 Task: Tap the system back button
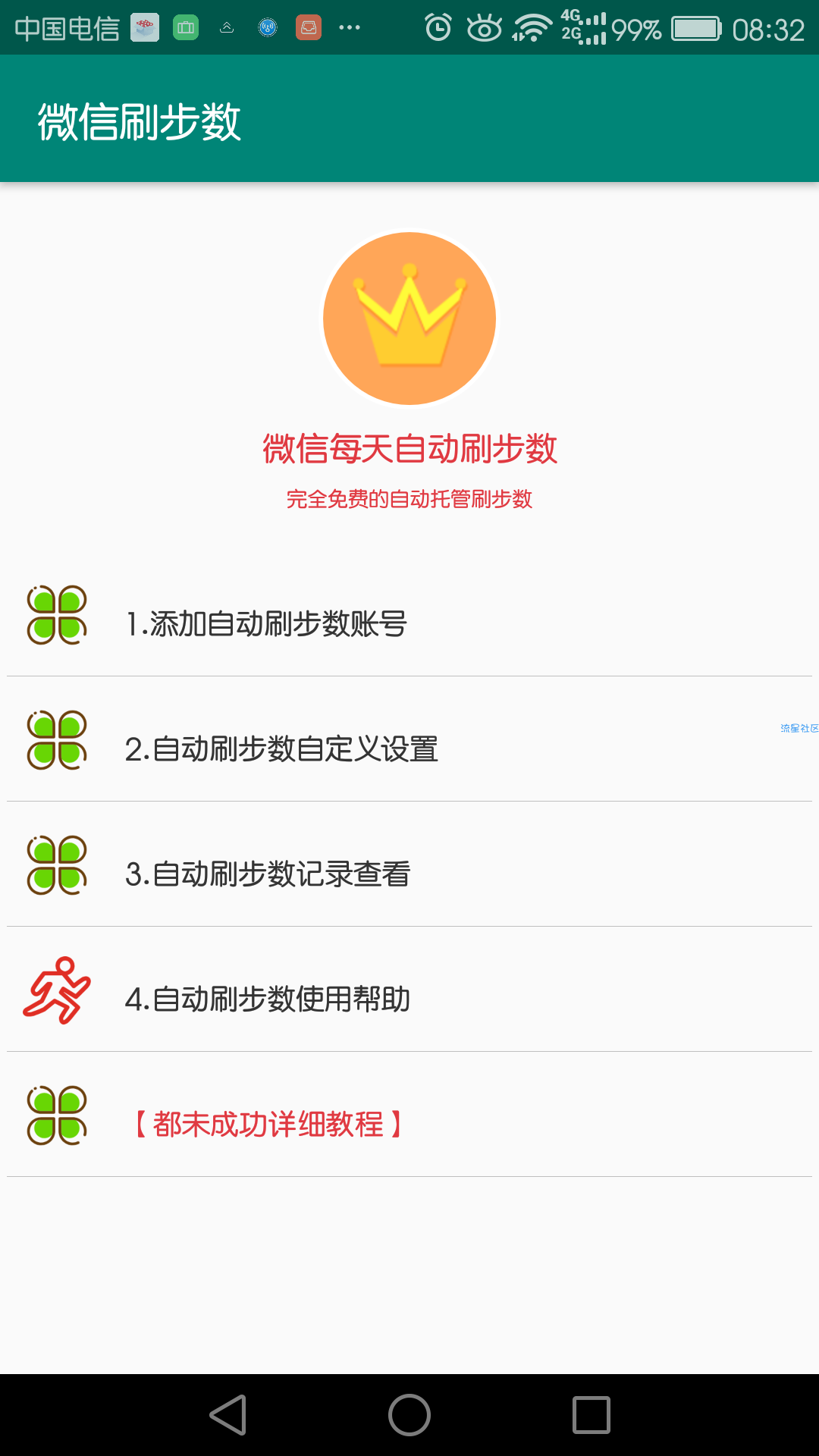(x=228, y=1415)
